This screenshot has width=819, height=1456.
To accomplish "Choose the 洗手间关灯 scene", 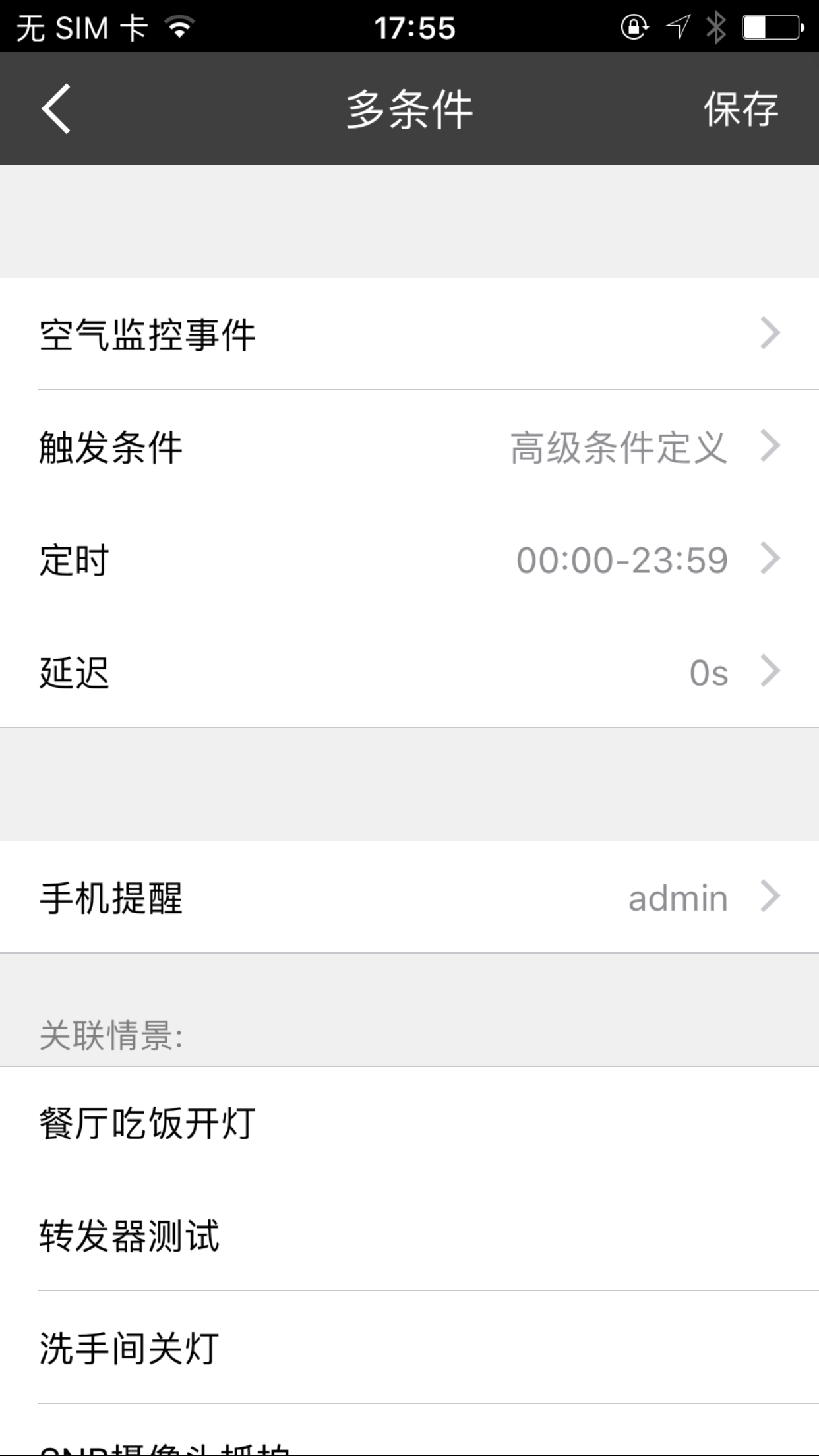I will 409,1347.
